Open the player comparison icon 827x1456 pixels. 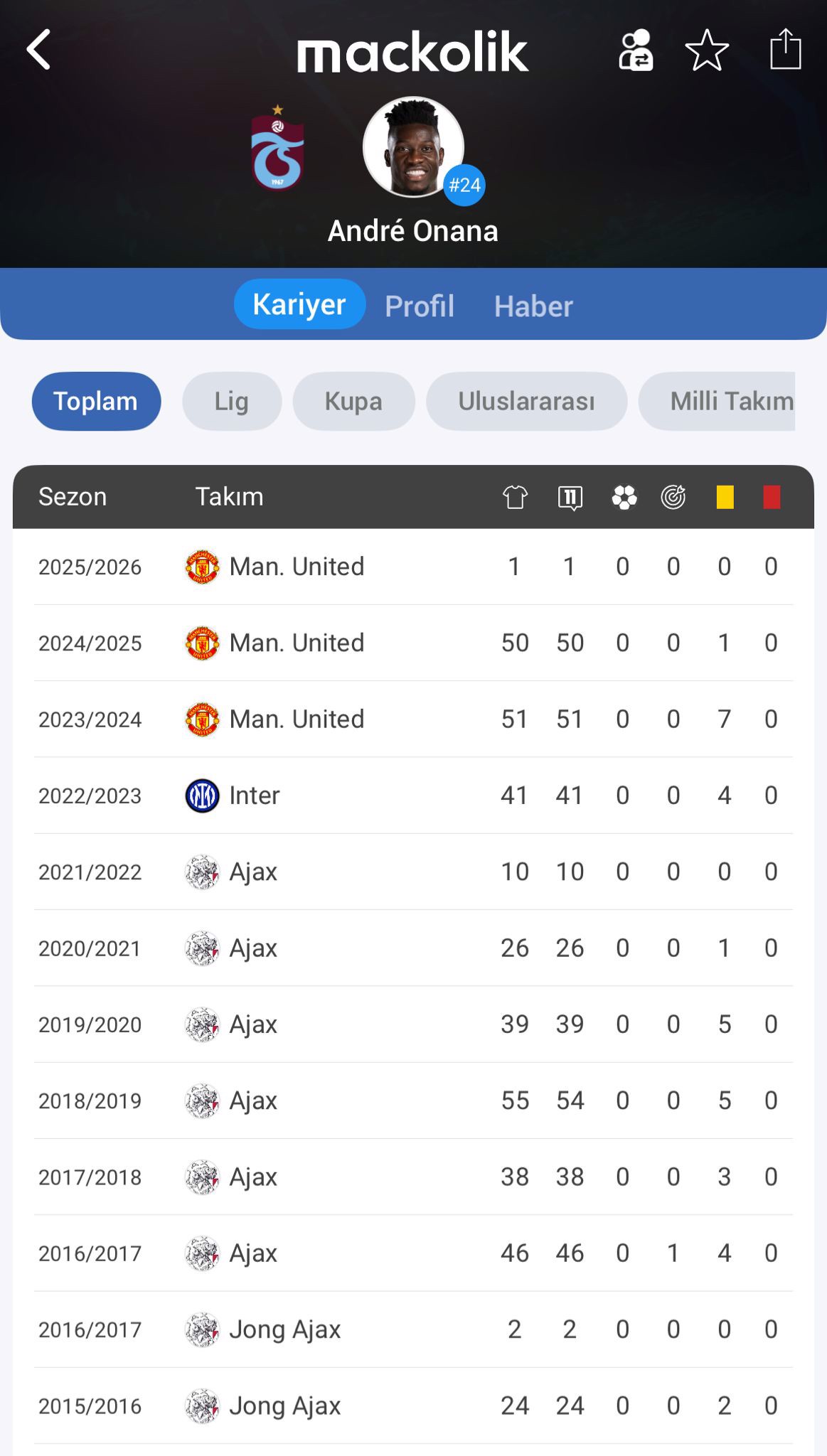tap(636, 50)
